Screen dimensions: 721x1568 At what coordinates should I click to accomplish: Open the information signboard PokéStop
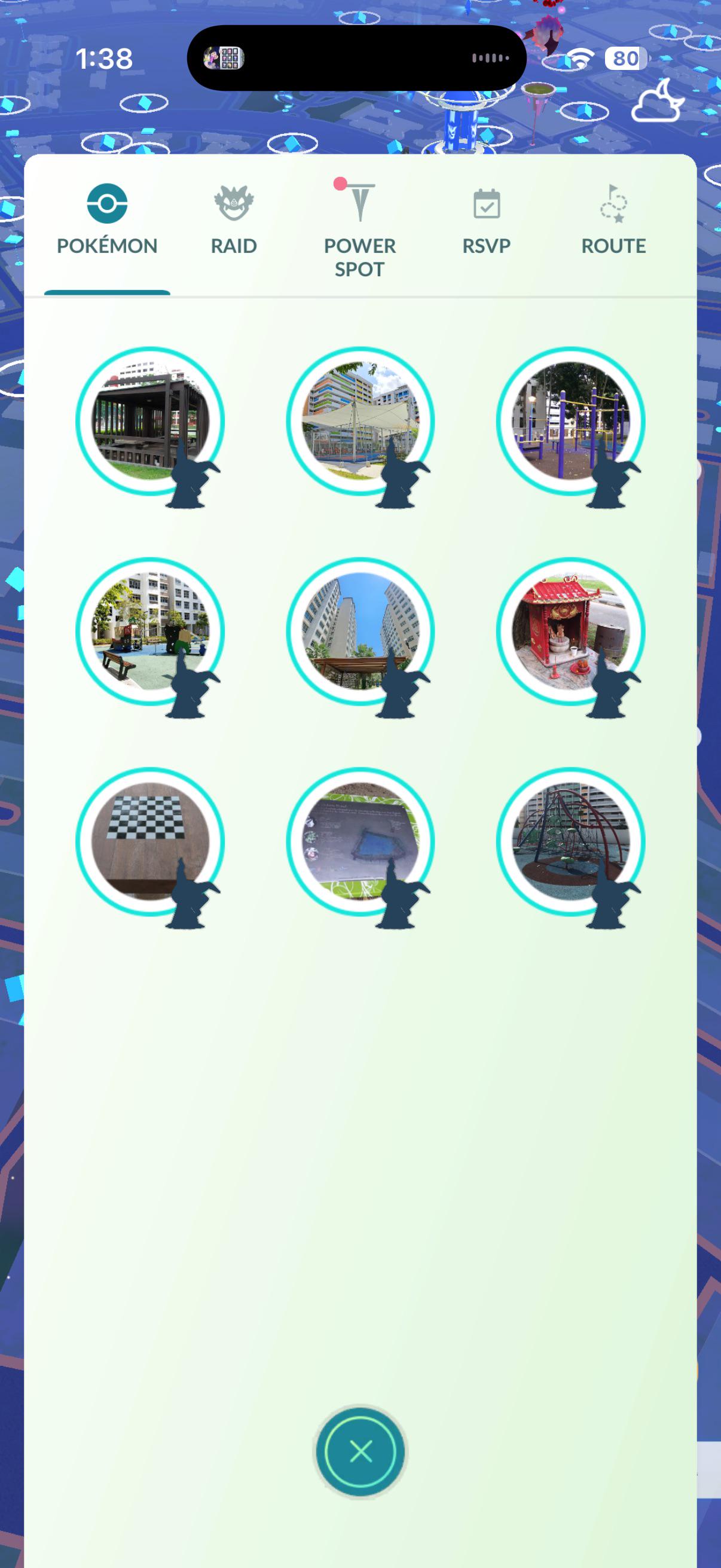(360, 841)
